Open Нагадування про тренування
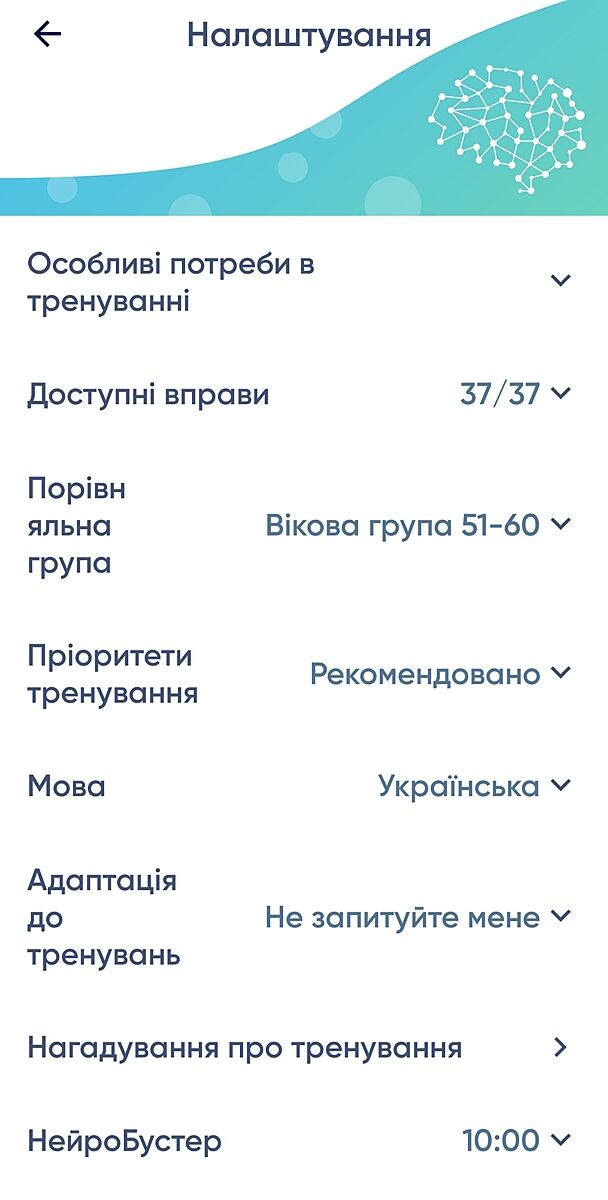This screenshot has width=608, height=1200. point(560,1048)
